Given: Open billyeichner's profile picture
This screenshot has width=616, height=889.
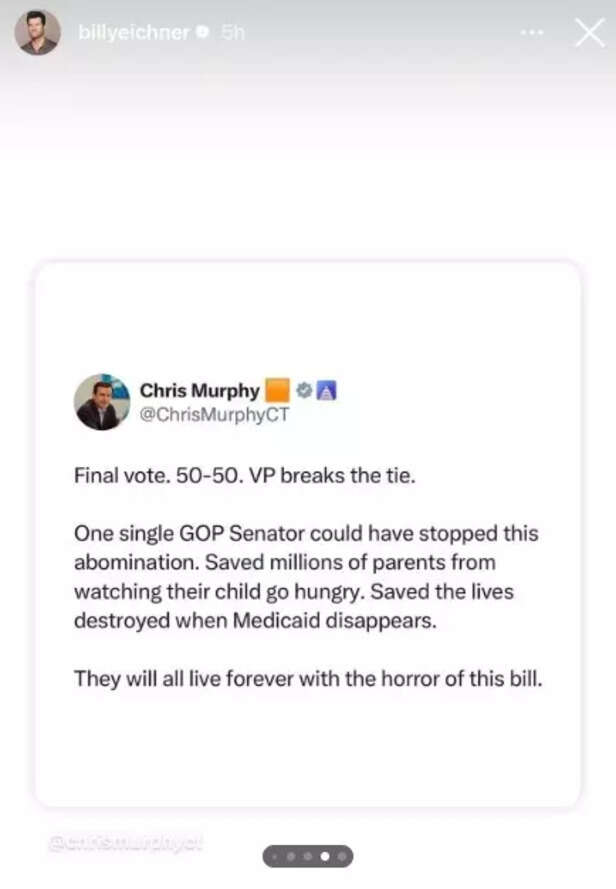Looking at the screenshot, I should (x=37, y=33).
